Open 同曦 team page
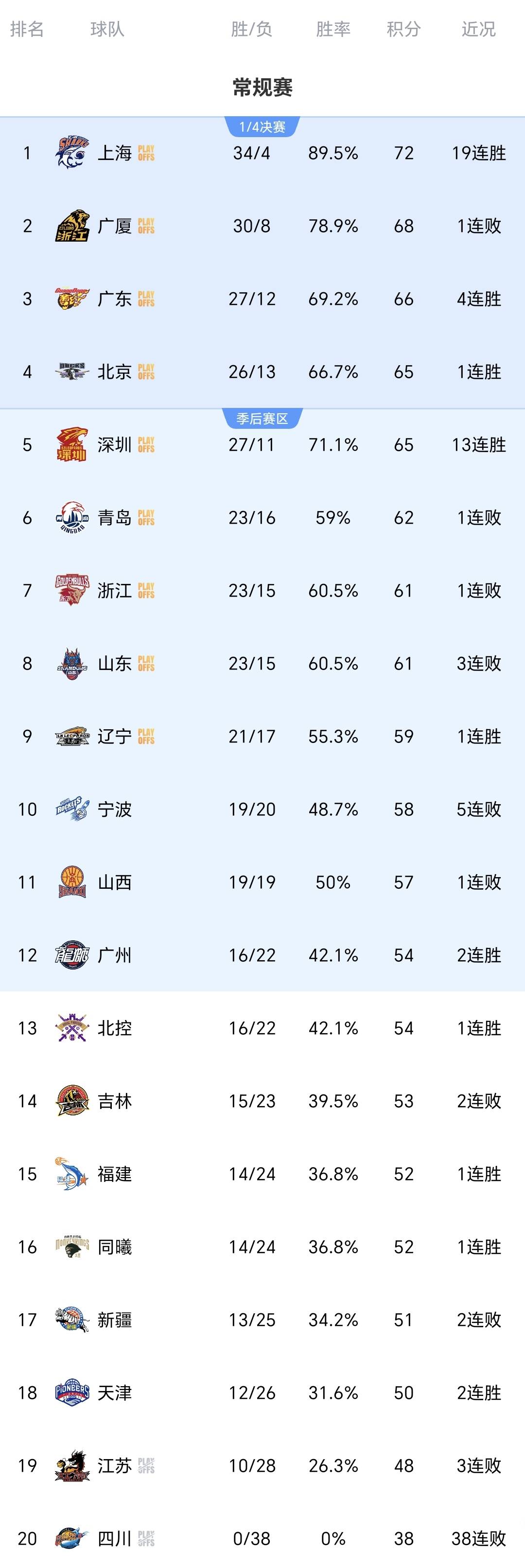The width and height of the screenshot is (525, 1568). pos(114,1247)
